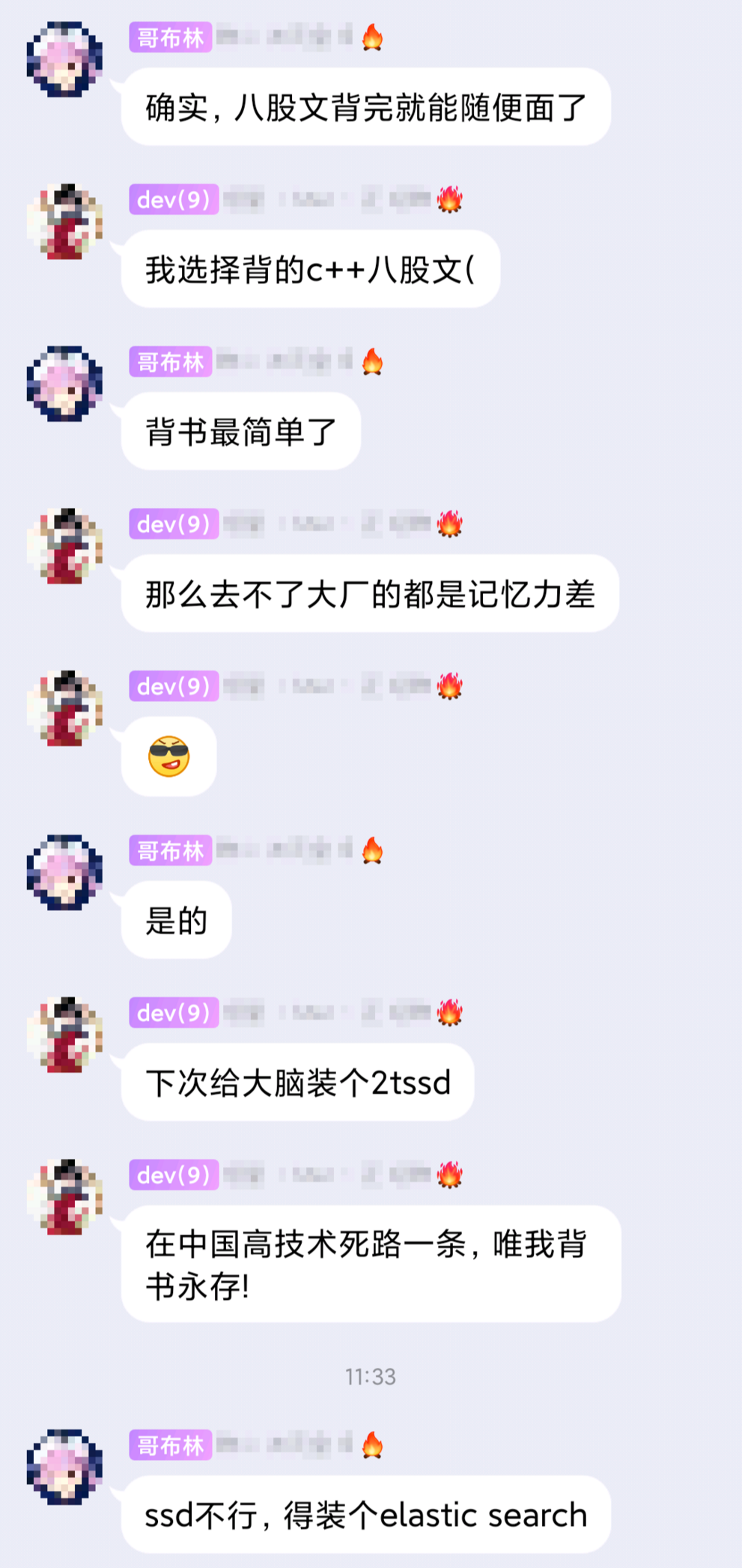The width and height of the screenshot is (742, 1568).
Task: Tap the avatar next to 下次给大脑装个2tssd
Action: [x=64, y=1035]
